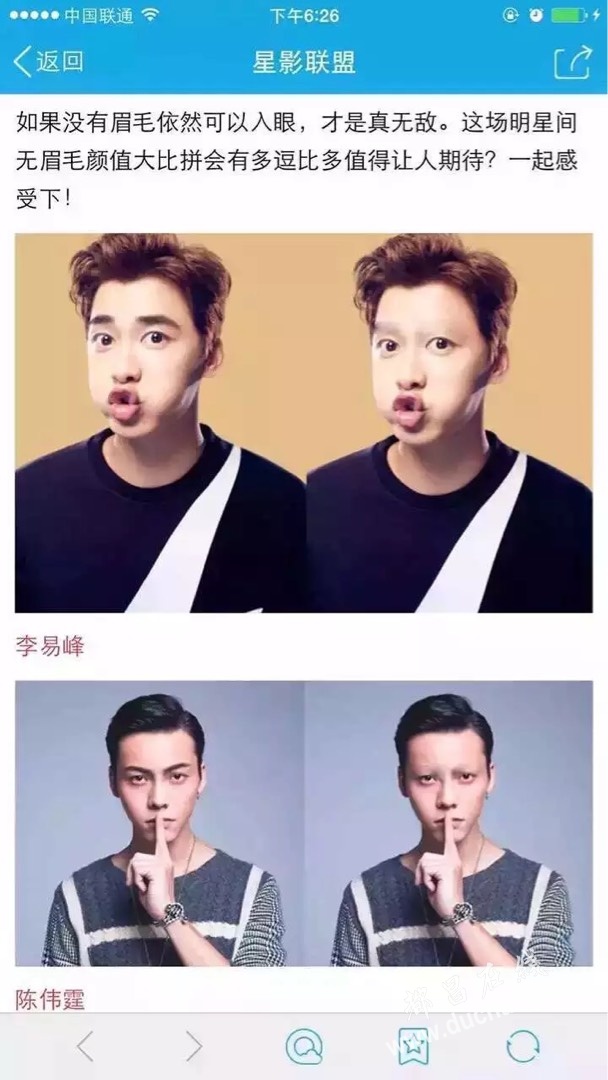Screen dimensions: 608x1080
Task: Go back with the 返回 button
Action: [47, 62]
